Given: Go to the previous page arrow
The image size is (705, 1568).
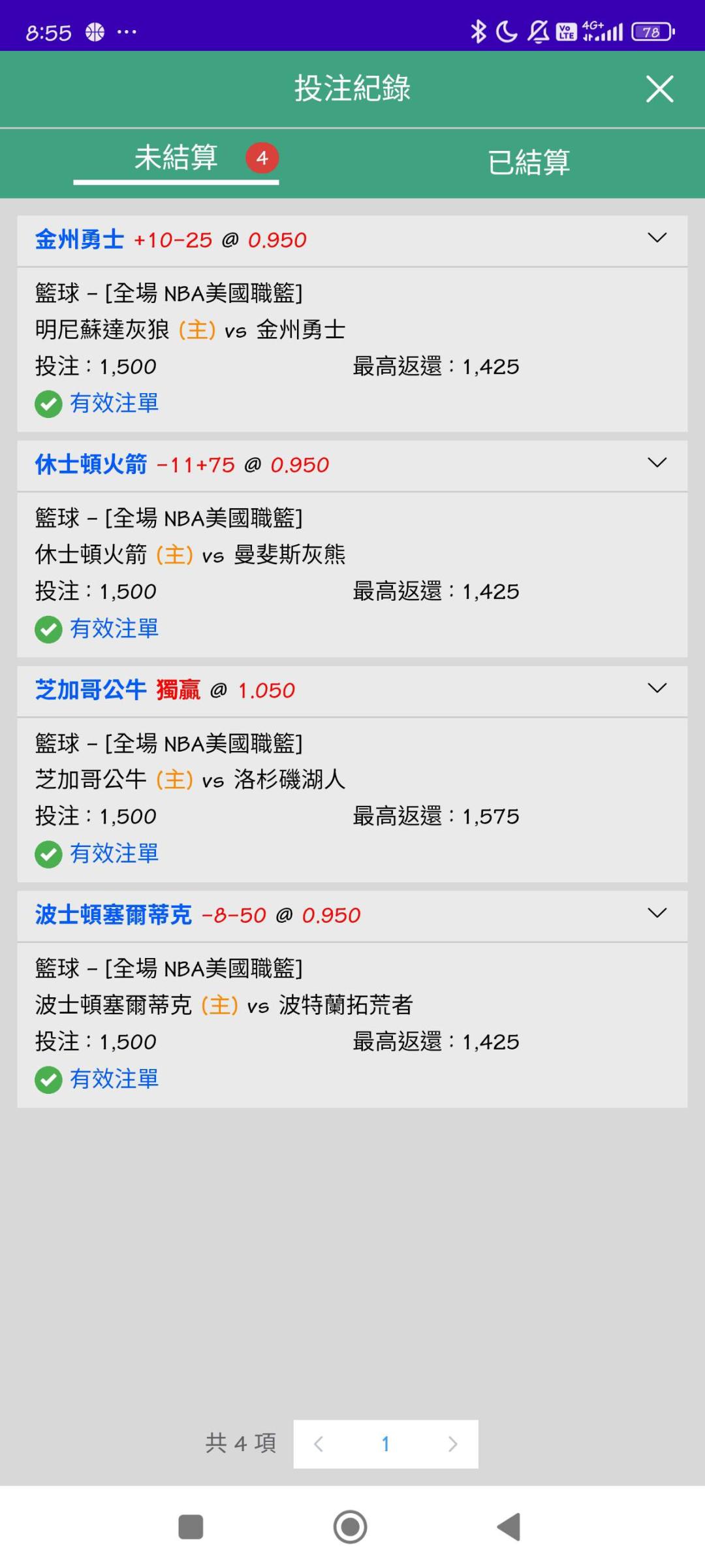Looking at the screenshot, I should [x=319, y=1444].
